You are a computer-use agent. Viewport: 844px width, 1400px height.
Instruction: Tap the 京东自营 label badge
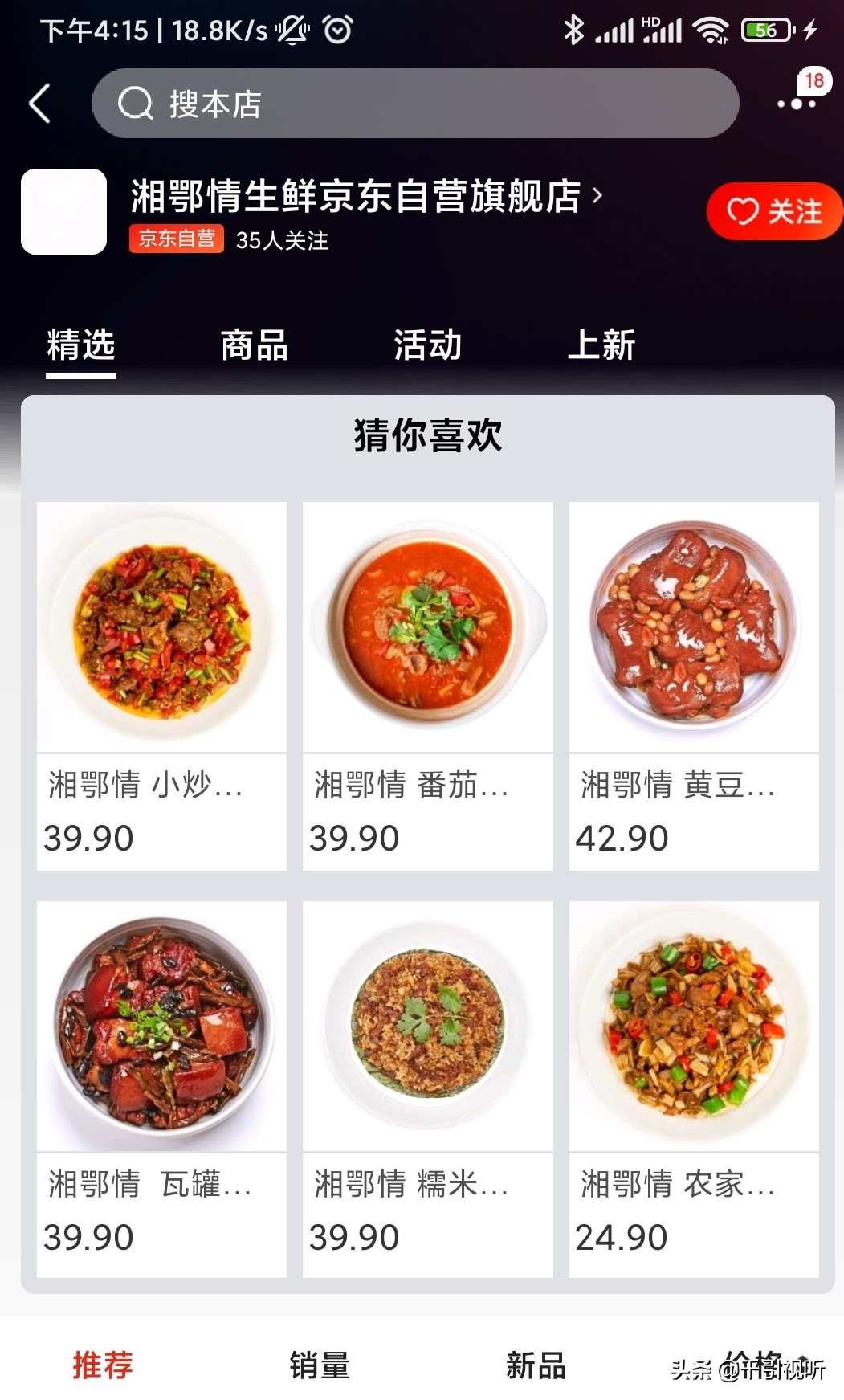tap(176, 240)
